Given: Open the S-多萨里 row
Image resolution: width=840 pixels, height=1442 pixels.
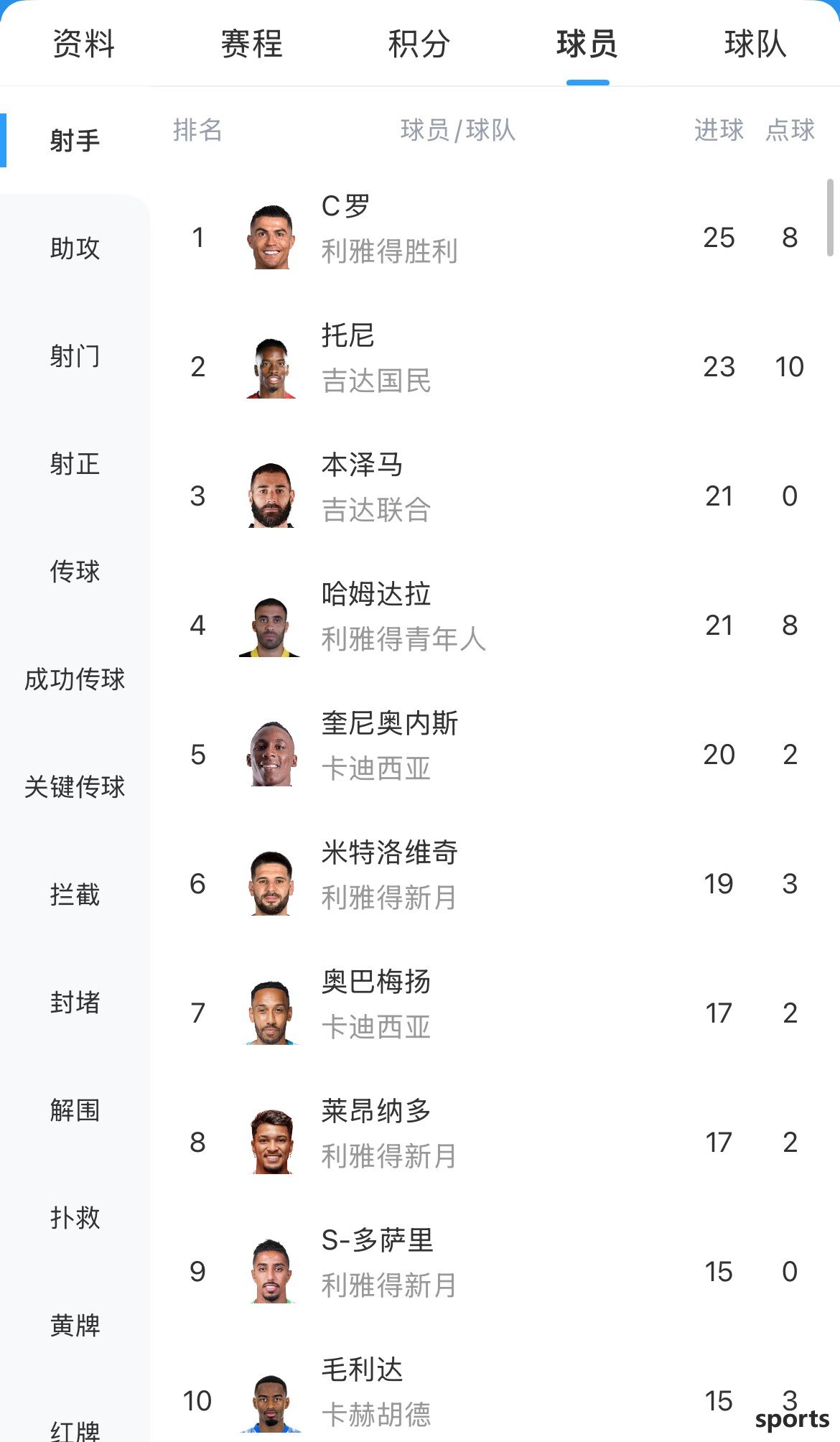Looking at the screenshot, I should 495,1271.
